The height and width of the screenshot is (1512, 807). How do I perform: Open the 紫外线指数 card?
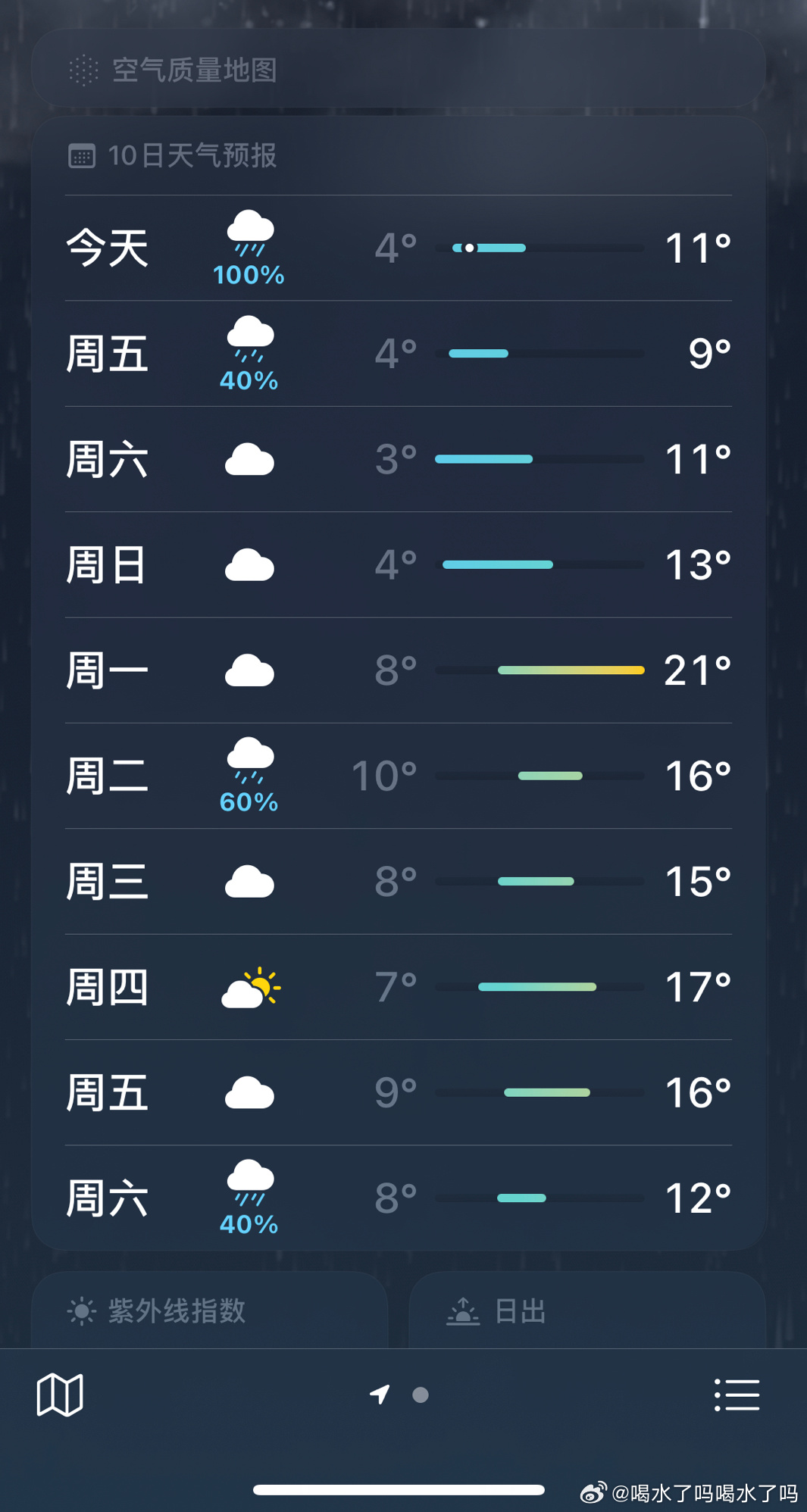pos(210,1311)
